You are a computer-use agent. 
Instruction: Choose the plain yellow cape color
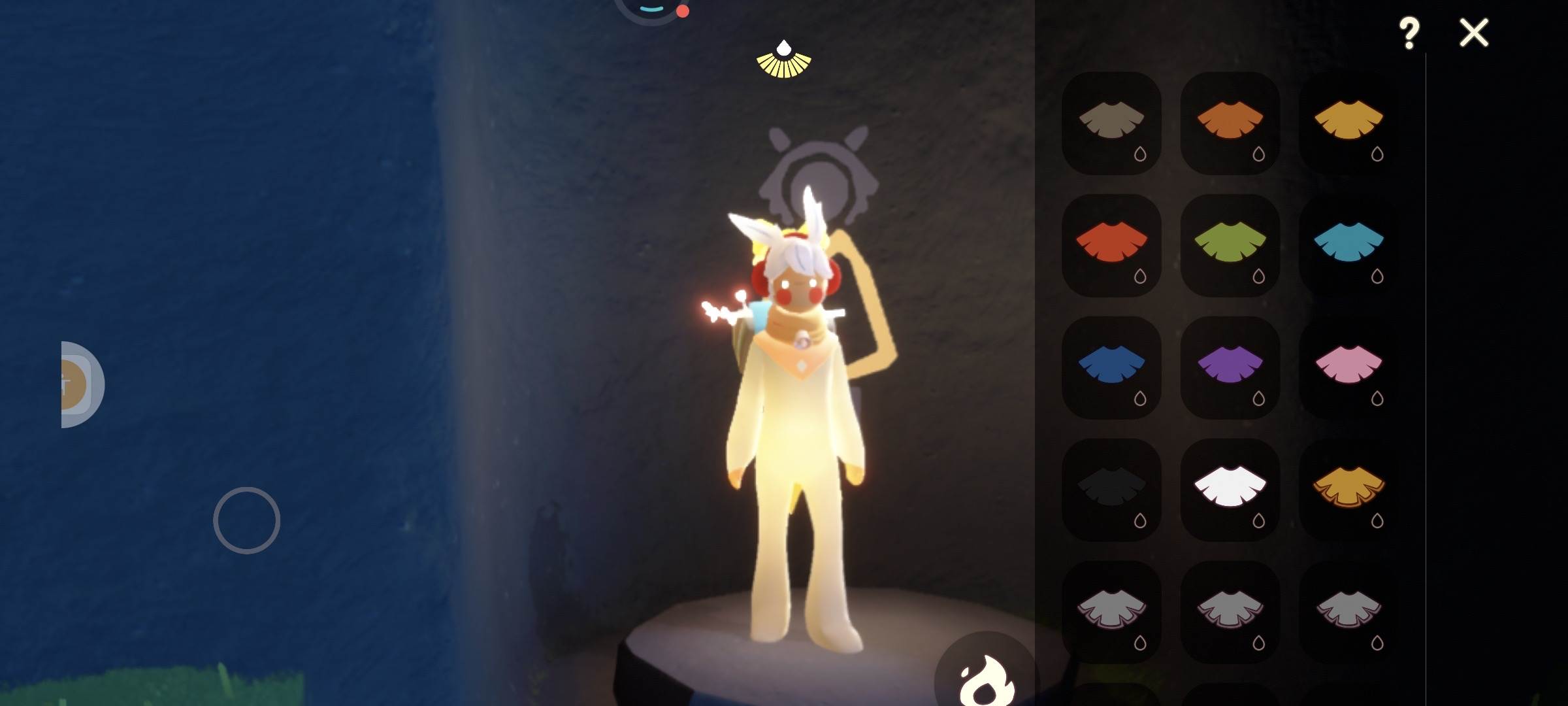[1348, 123]
